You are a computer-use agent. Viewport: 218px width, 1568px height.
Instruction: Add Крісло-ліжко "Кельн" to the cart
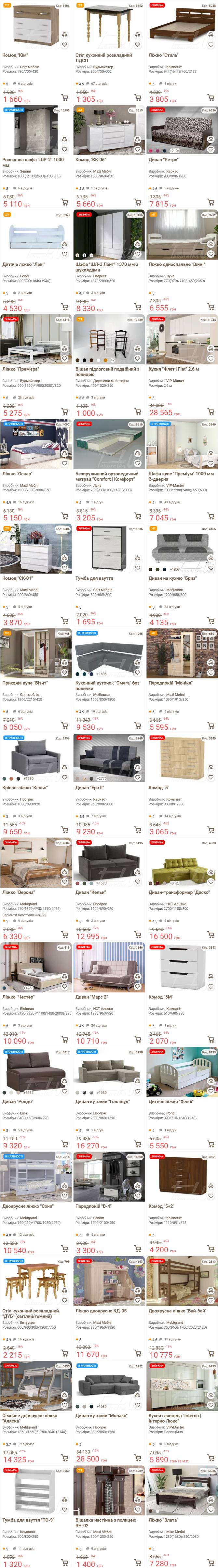65,830
